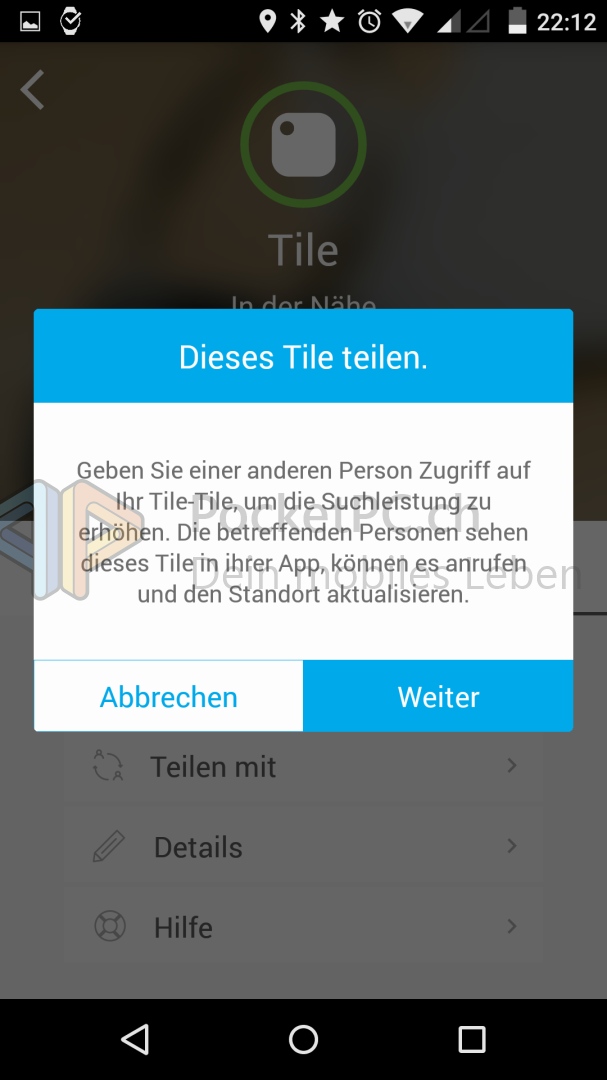Screen dimensions: 607x1080
Task: Tap the system back button
Action: (x=135, y=1039)
